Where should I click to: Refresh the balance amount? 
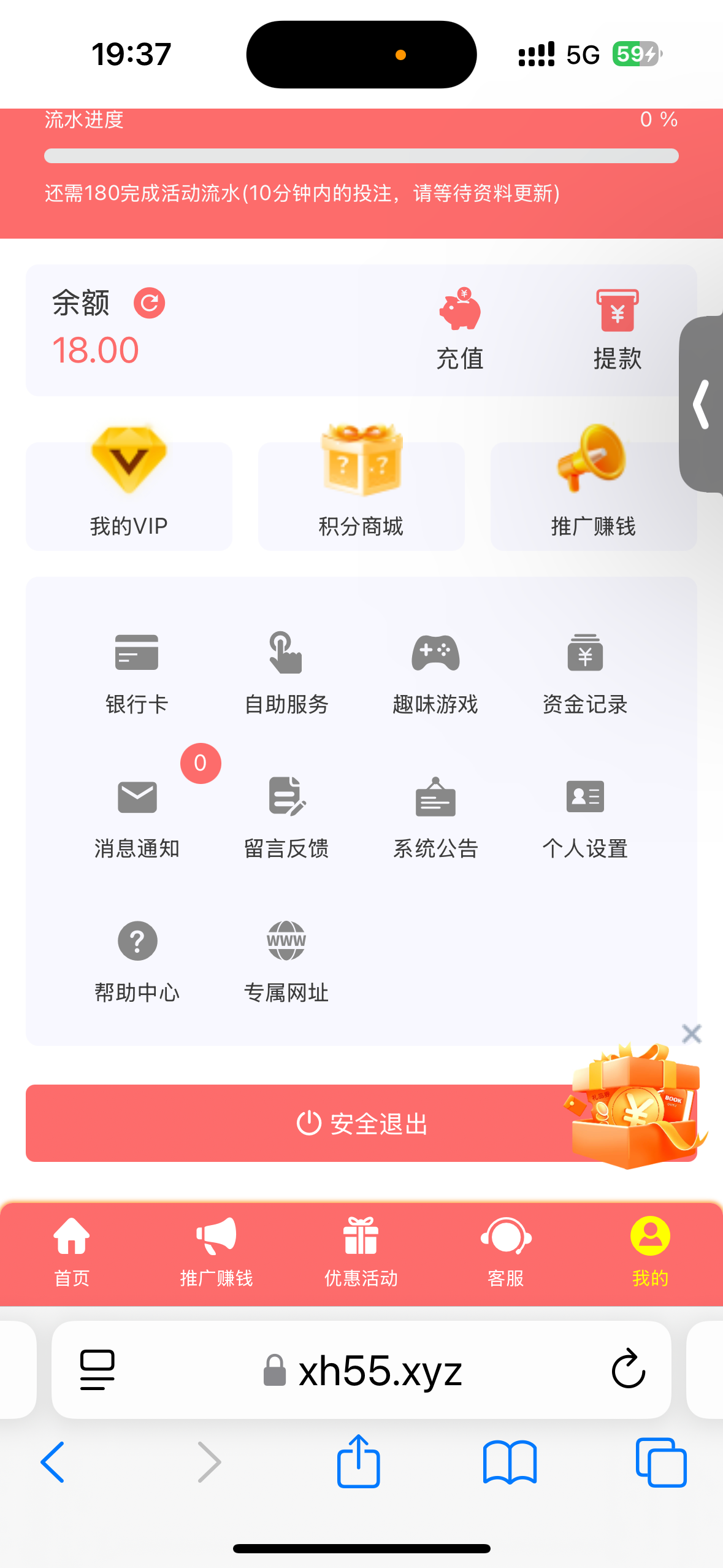pos(150,303)
